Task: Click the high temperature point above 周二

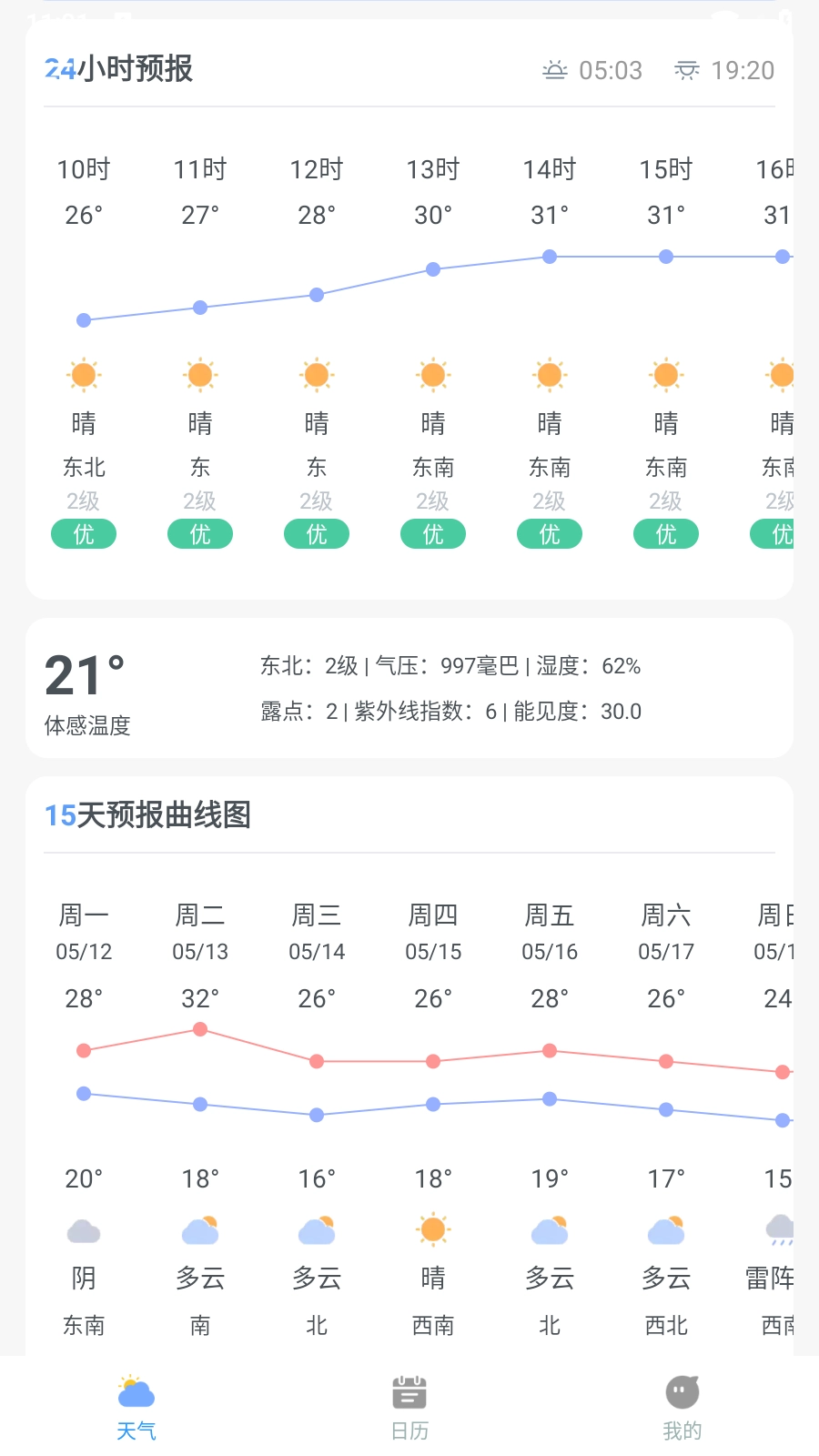Action: coord(199,1029)
